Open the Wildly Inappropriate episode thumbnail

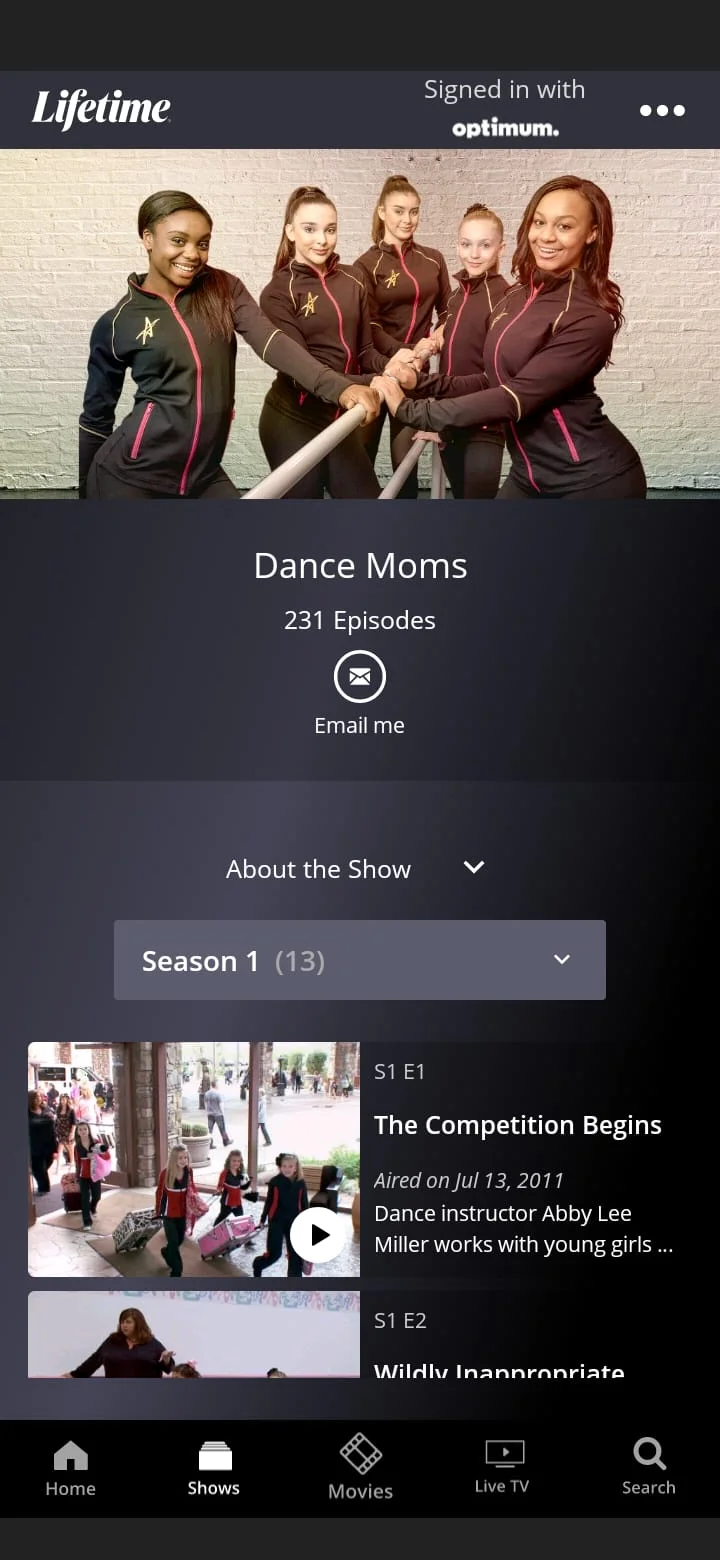(193, 1335)
